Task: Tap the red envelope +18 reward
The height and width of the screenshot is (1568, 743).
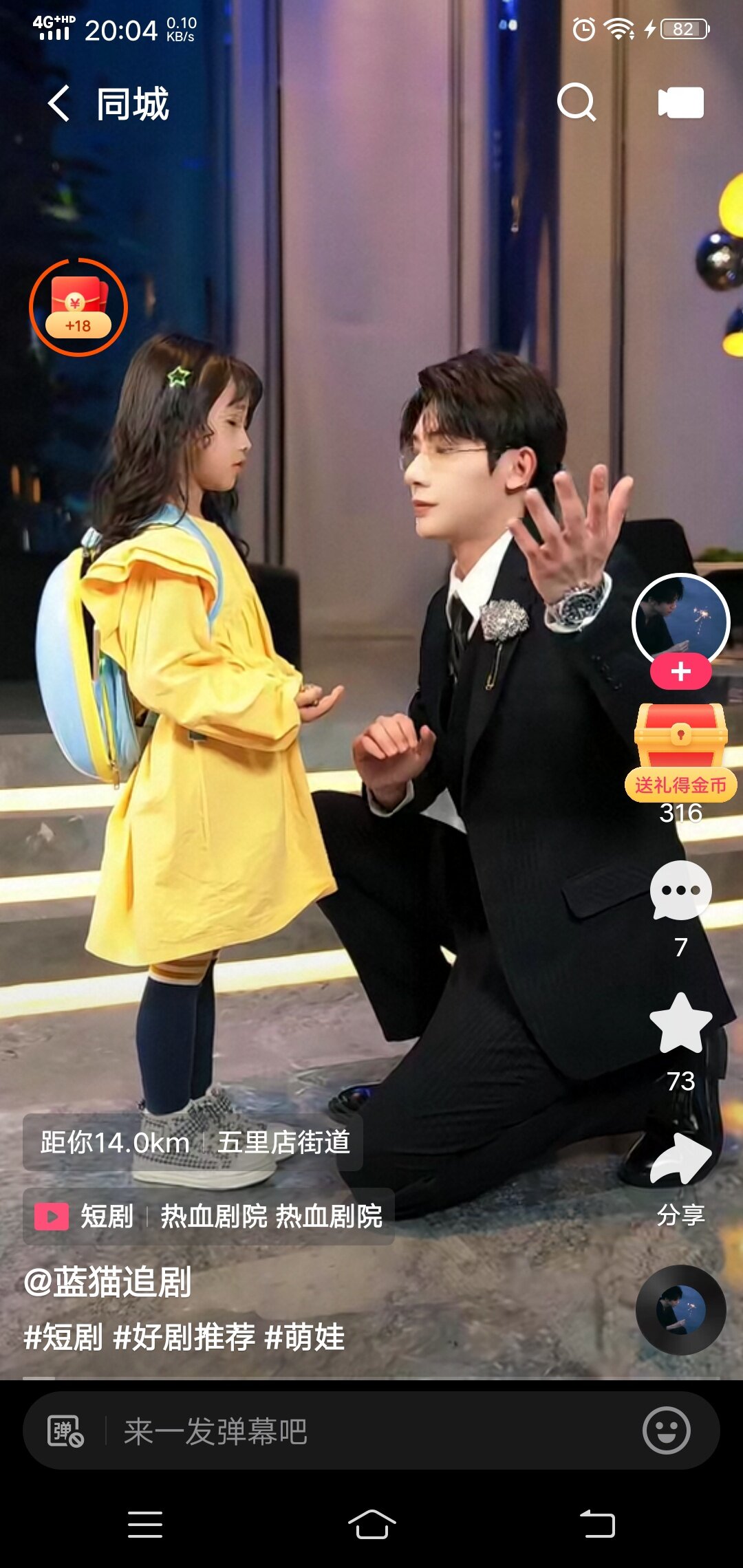Action: (x=78, y=307)
